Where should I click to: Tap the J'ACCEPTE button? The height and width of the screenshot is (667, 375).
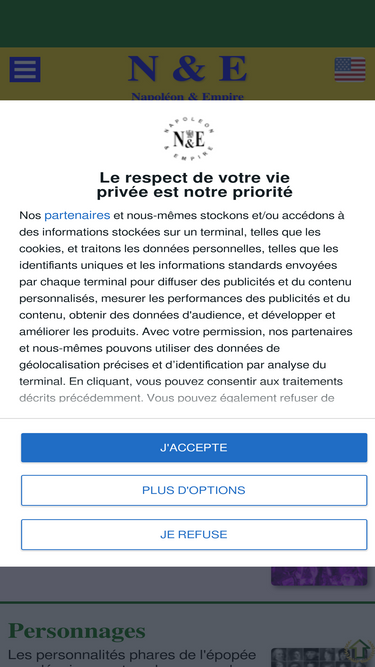pyautogui.click(x=194, y=448)
